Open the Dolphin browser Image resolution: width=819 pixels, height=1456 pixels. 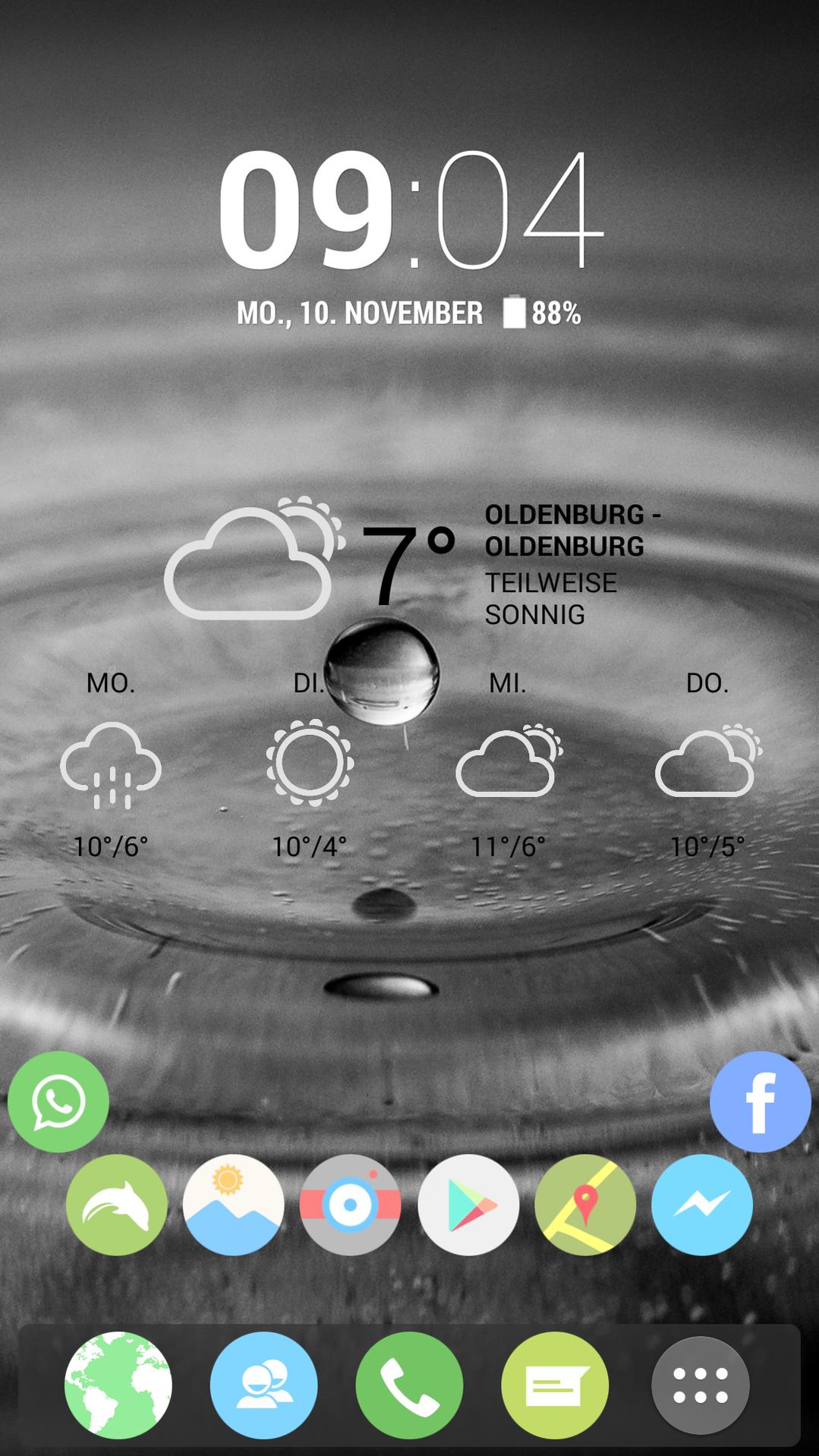pos(117,1205)
